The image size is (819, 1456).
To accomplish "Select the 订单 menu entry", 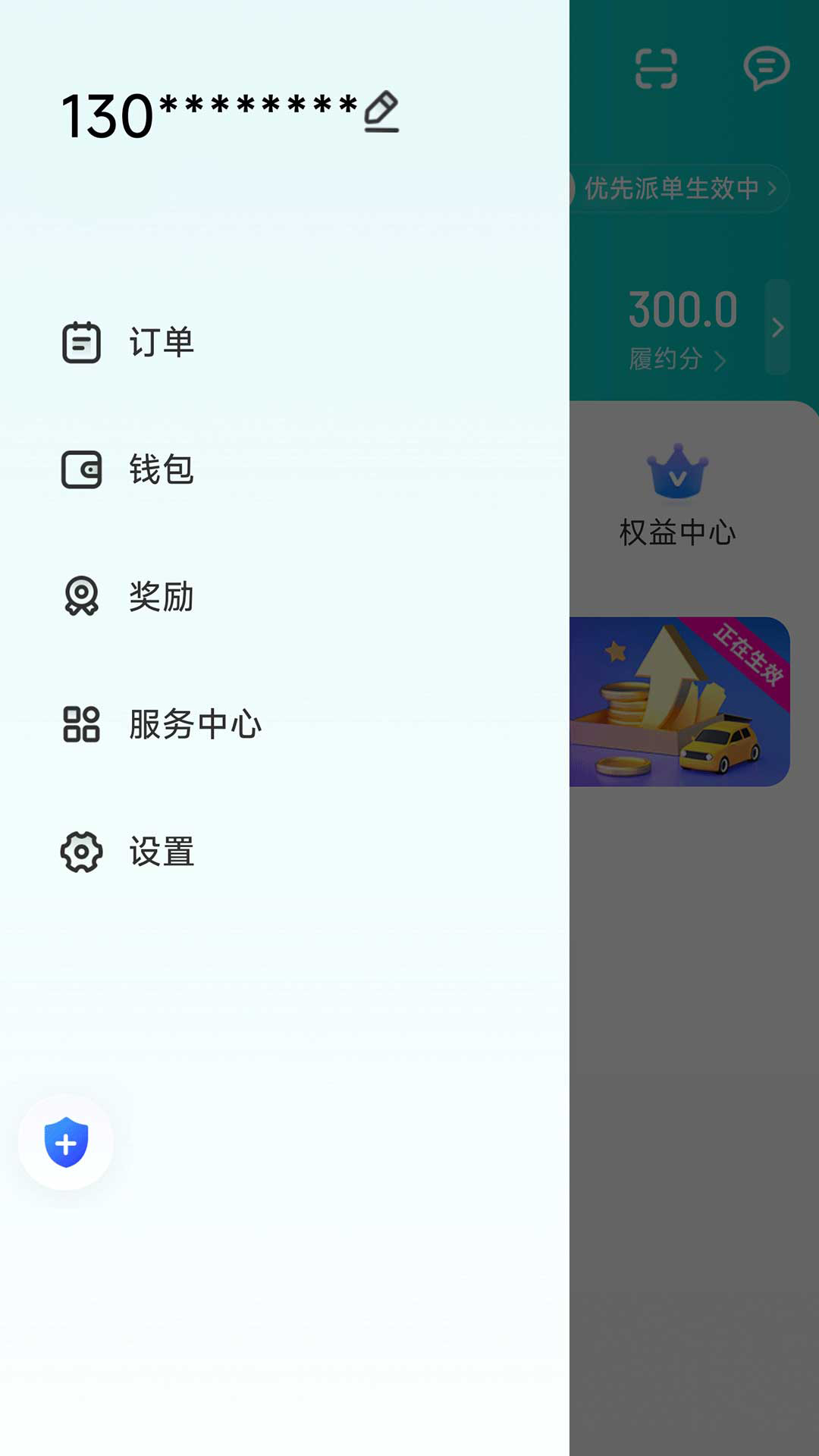I will tap(162, 344).
